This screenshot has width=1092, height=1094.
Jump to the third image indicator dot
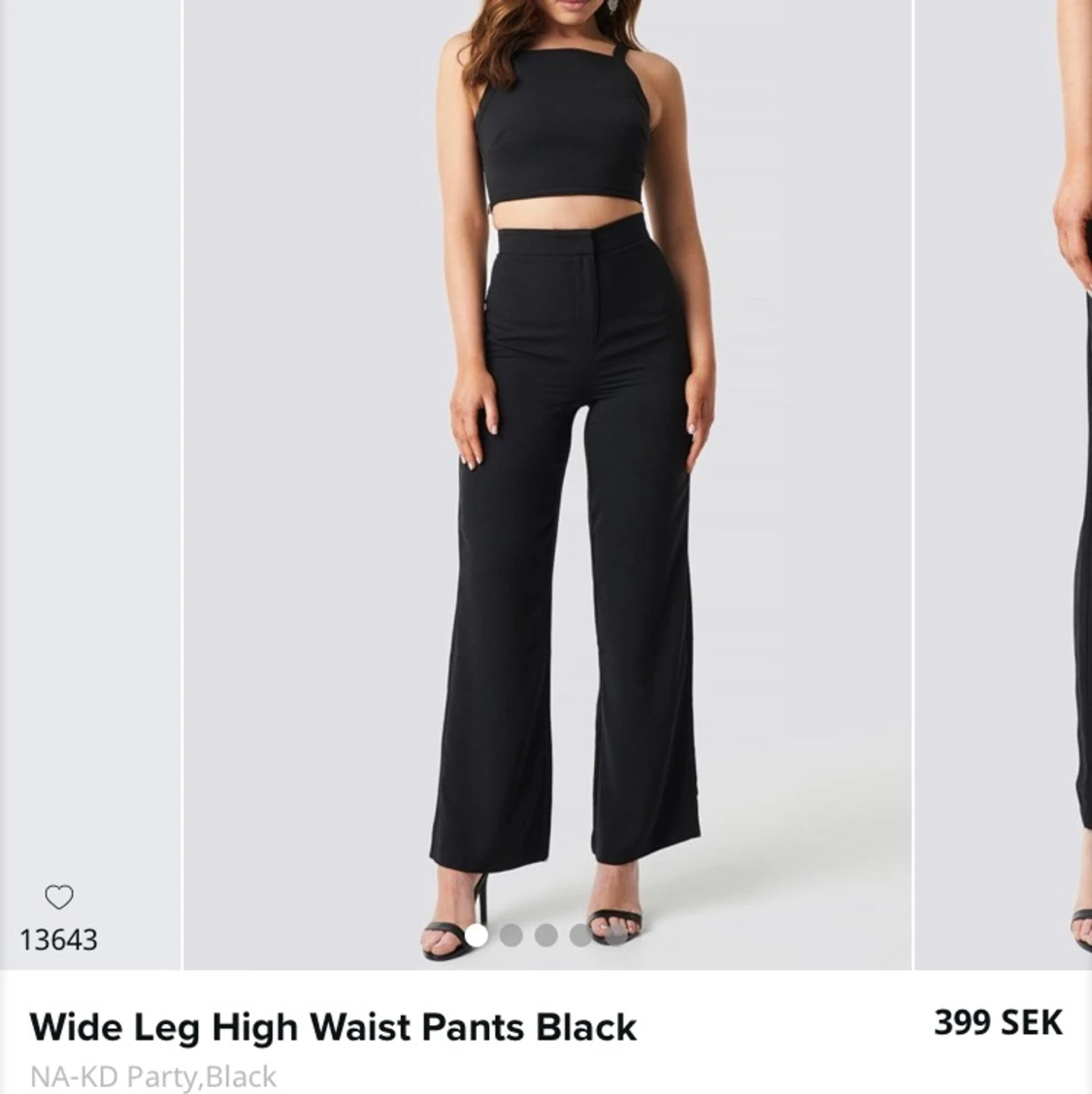pos(546,935)
